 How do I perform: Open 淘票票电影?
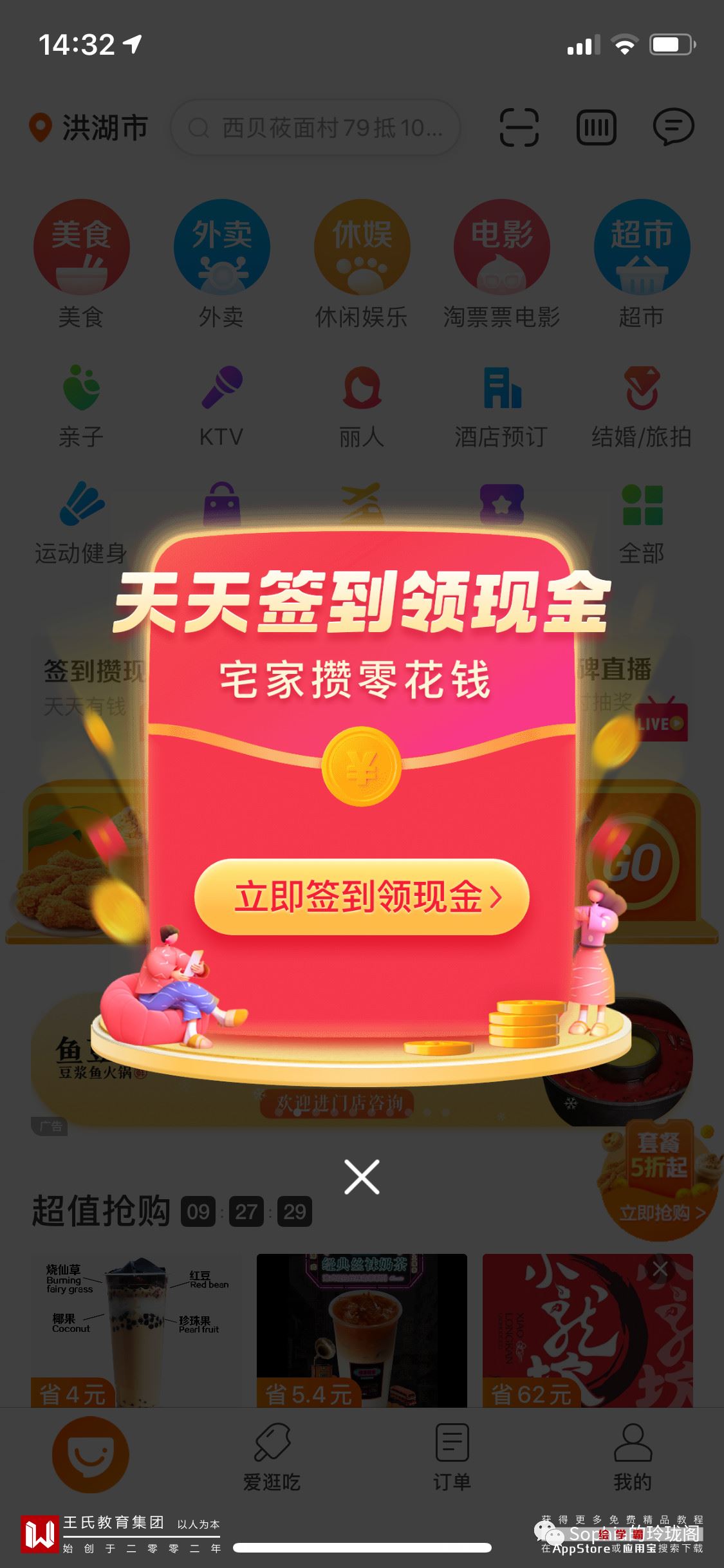pos(502,264)
